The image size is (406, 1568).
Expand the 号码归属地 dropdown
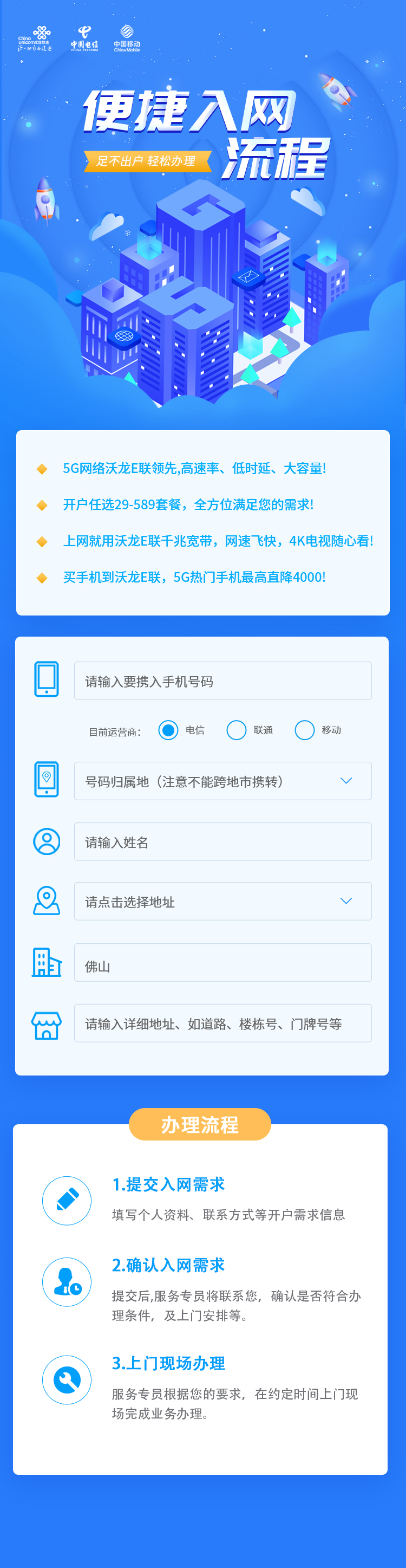[222, 781]
